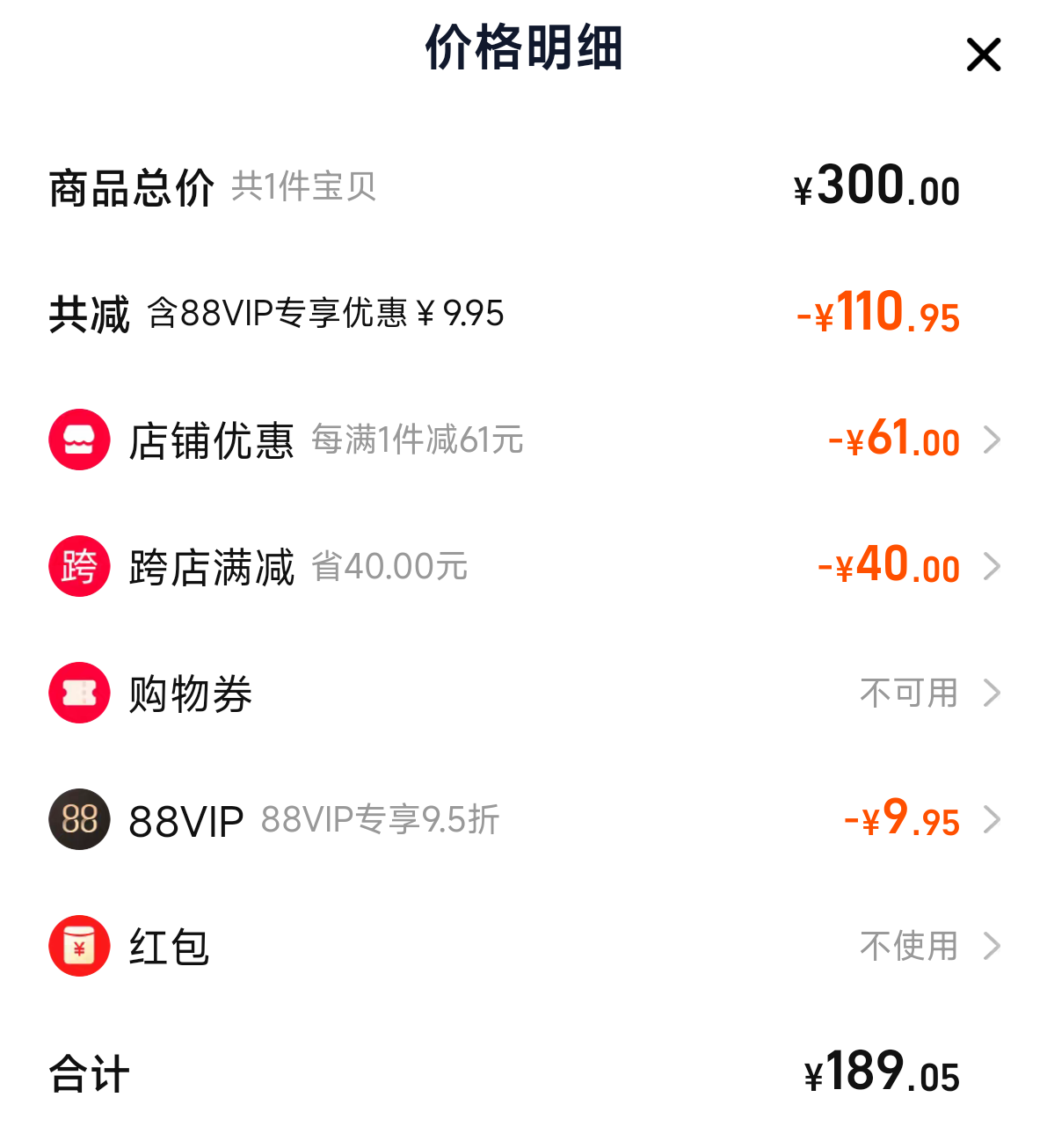Image resolution: width=1047 pixels, height=1148 pixels.
Task: Click the 共1件宝贝 item count text
Action: (x=305, y=188)
